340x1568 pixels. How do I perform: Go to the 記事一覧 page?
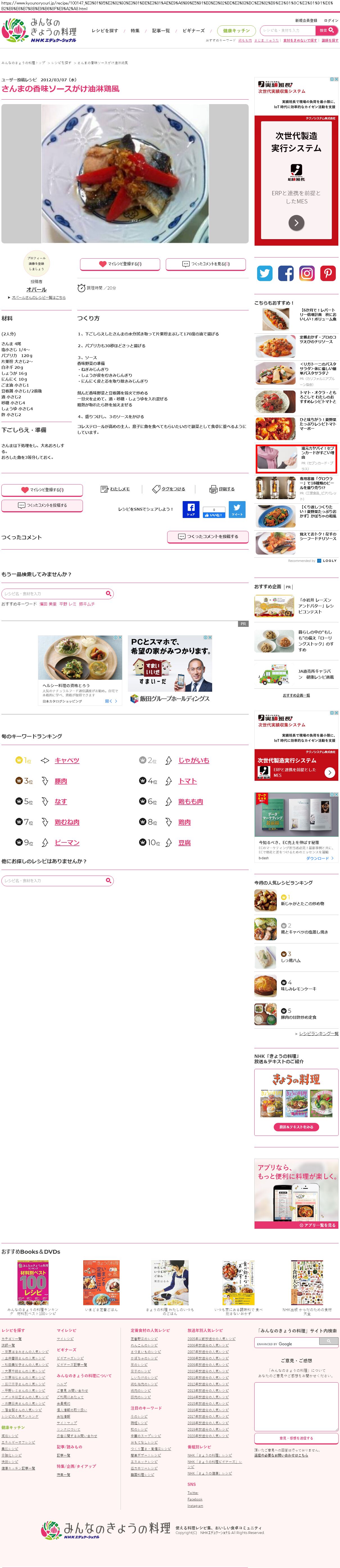coord(160,30)
